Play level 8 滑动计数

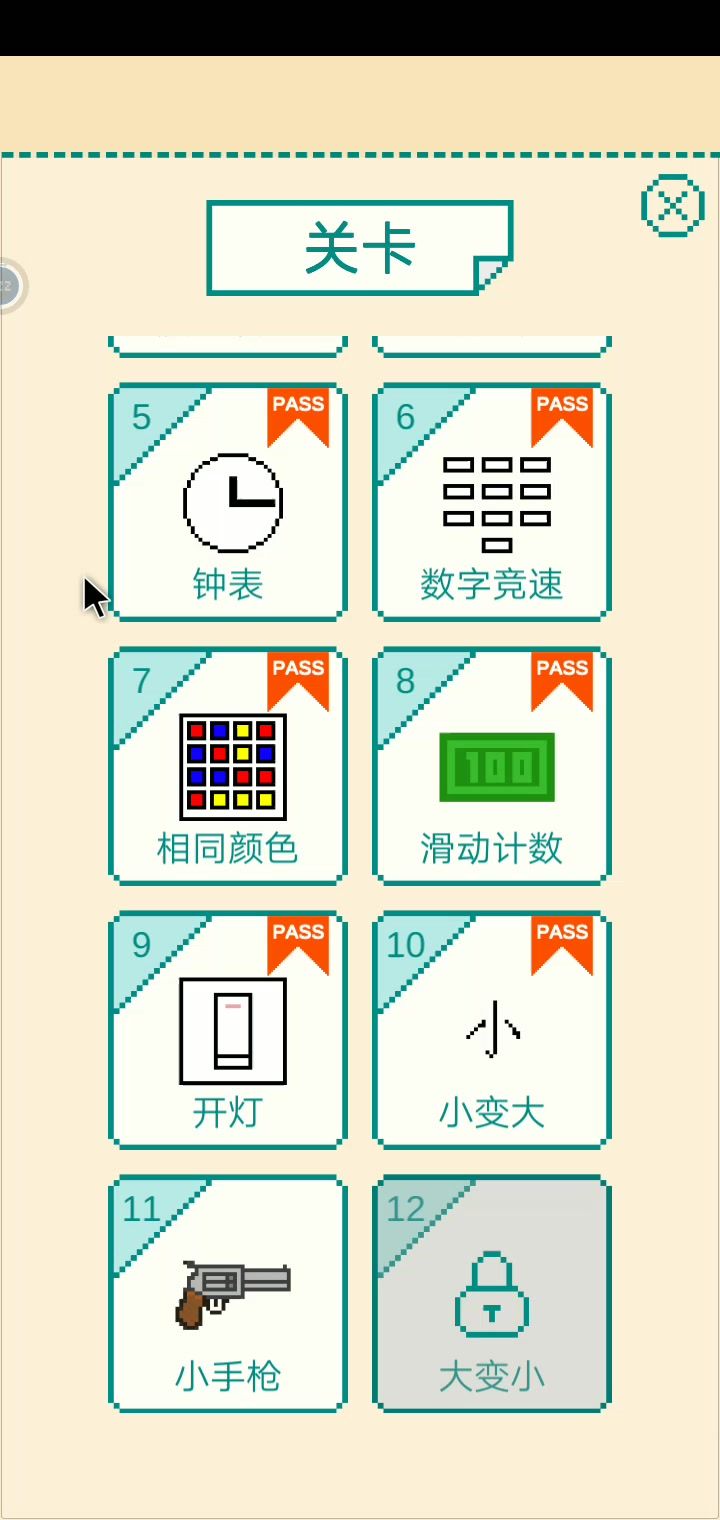pos(492,766)
